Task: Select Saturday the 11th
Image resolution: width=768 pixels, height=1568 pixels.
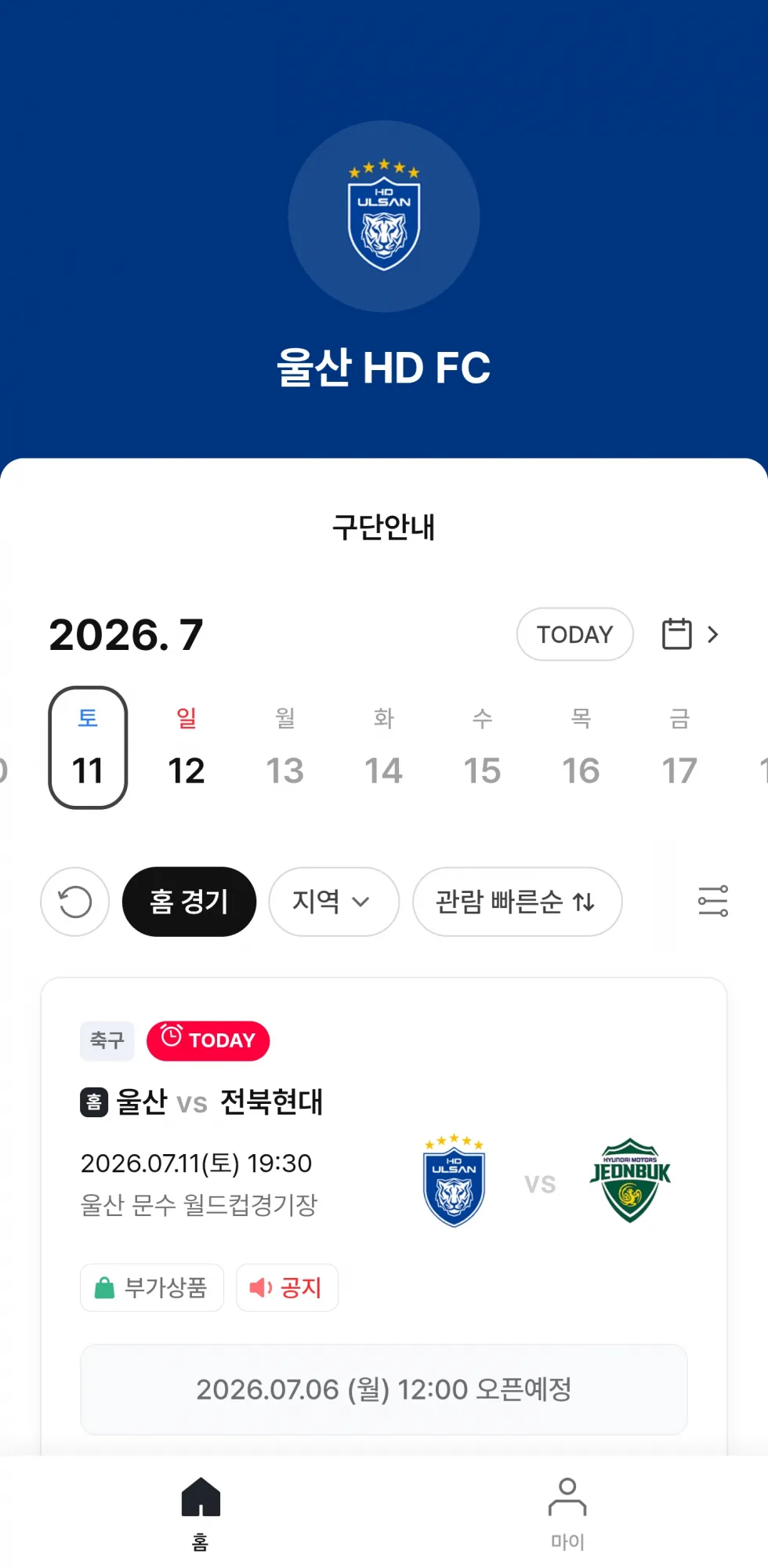Action: 88,747
